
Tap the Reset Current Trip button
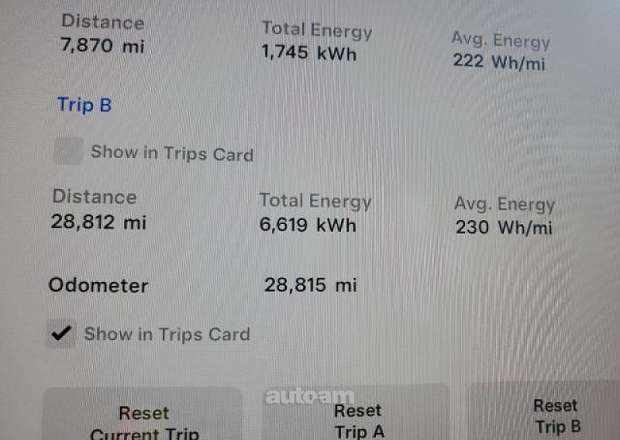(x=144, y=420)
